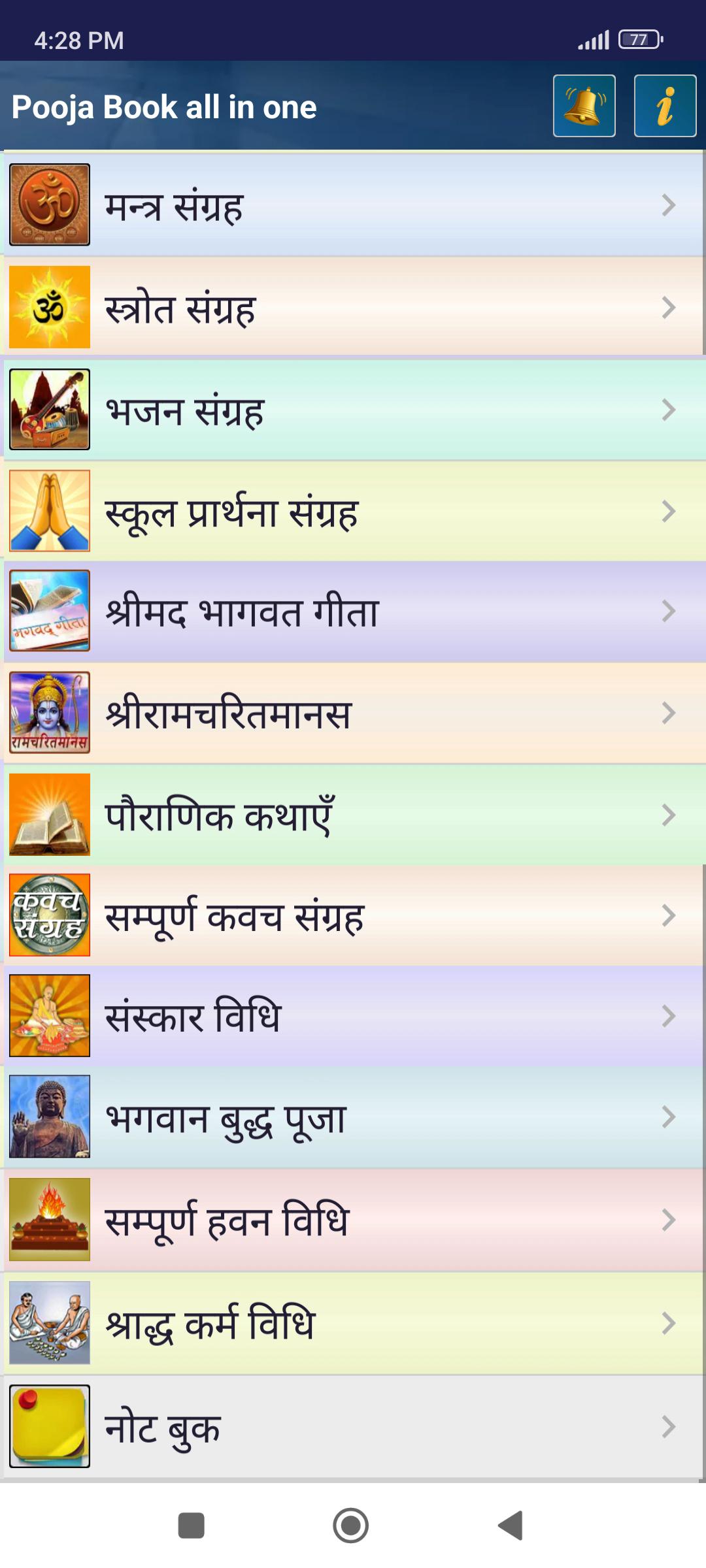
Task: Open सम्पूर्ण कवच संग्रह
Action: (353, 916)
